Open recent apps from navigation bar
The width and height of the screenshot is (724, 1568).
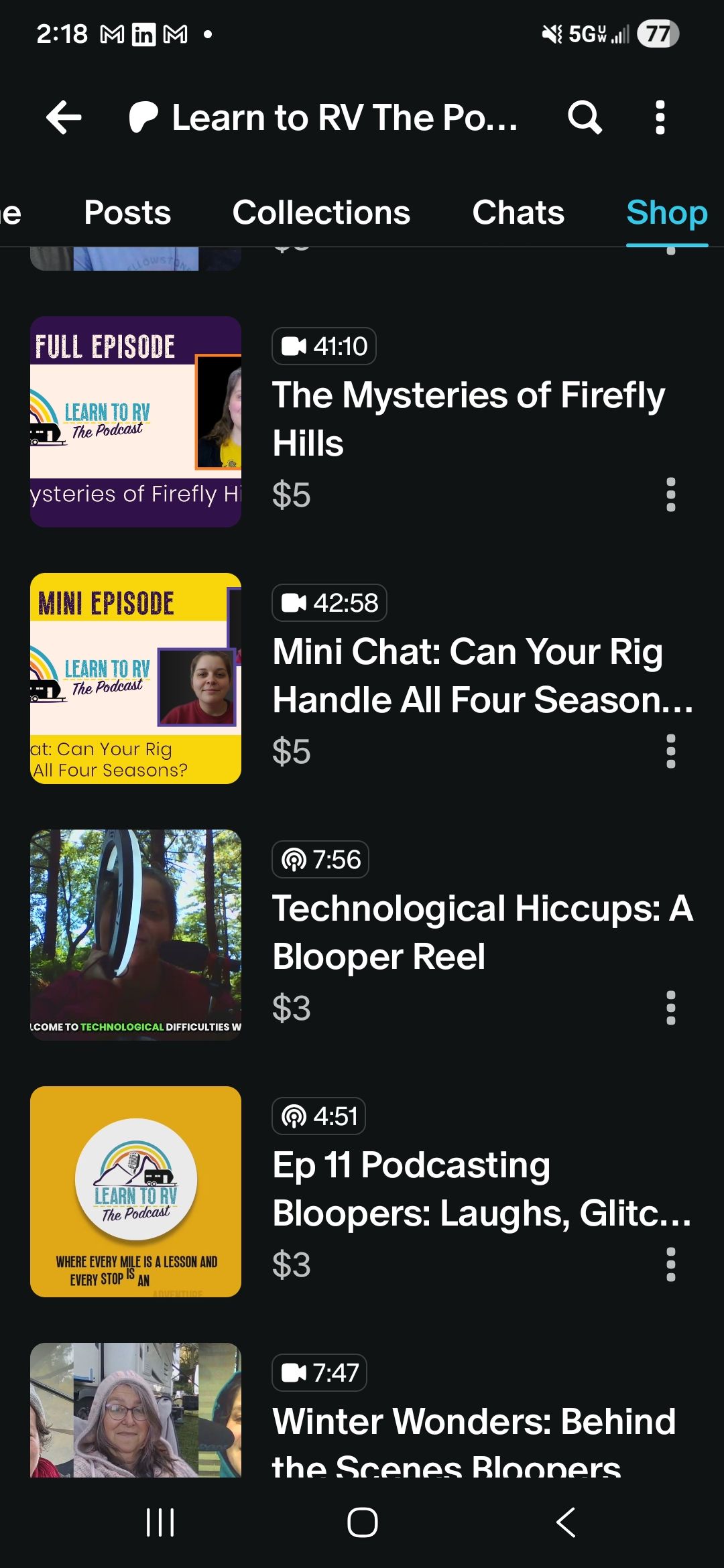tap(160, 1522)
